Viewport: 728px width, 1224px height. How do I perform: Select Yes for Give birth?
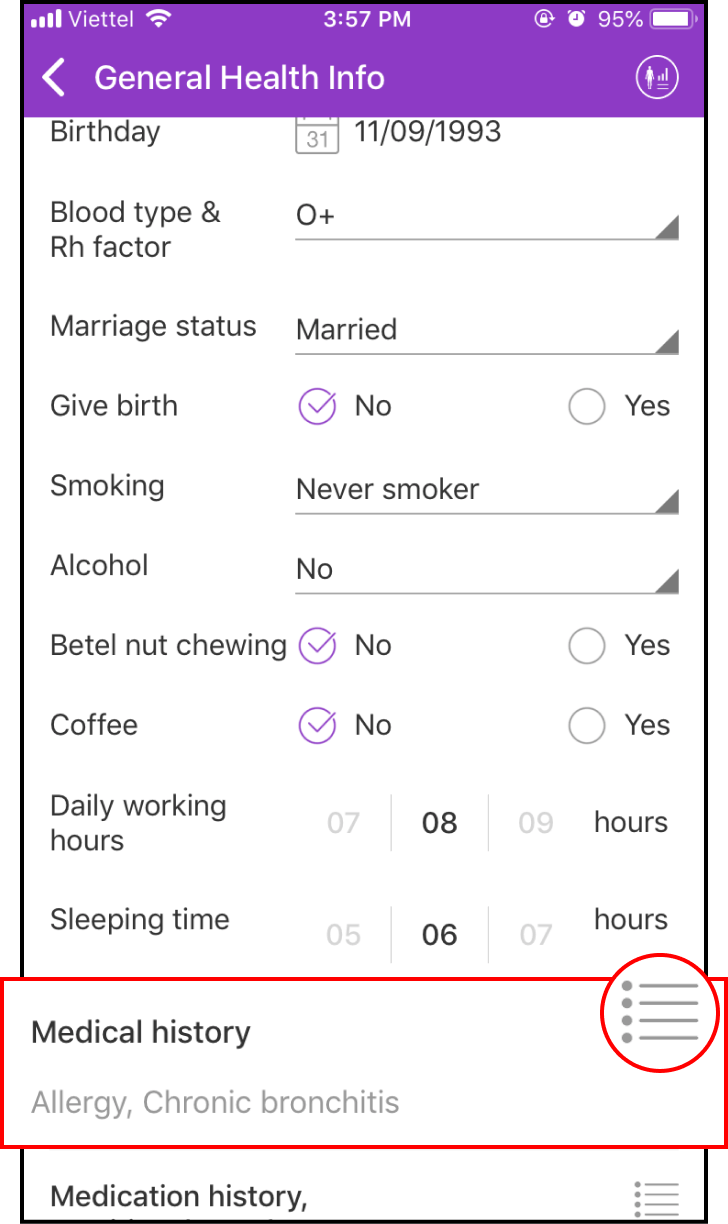click(x=587, y=407)
